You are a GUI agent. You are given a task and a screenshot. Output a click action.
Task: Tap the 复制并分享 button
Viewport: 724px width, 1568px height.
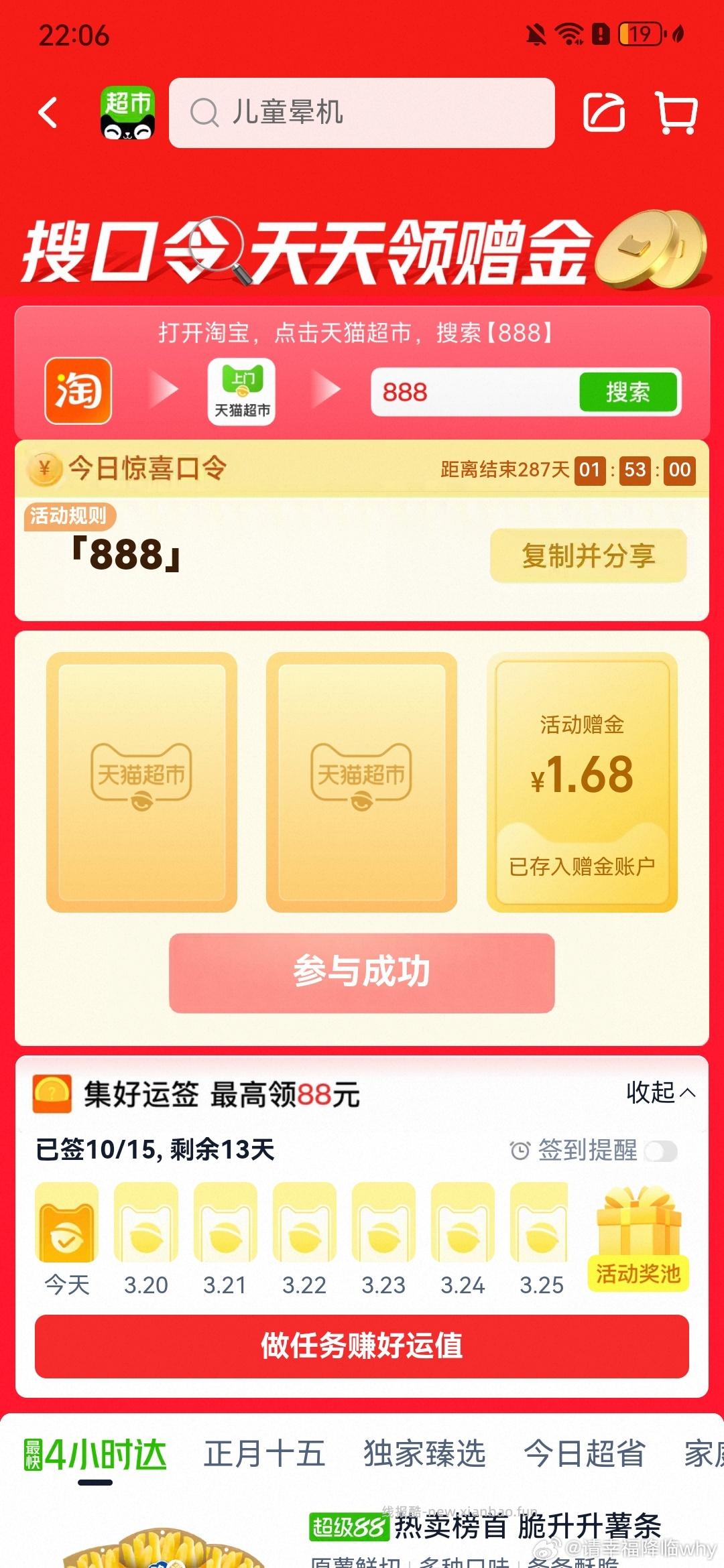pyautogui.click(x=588, y=554)
